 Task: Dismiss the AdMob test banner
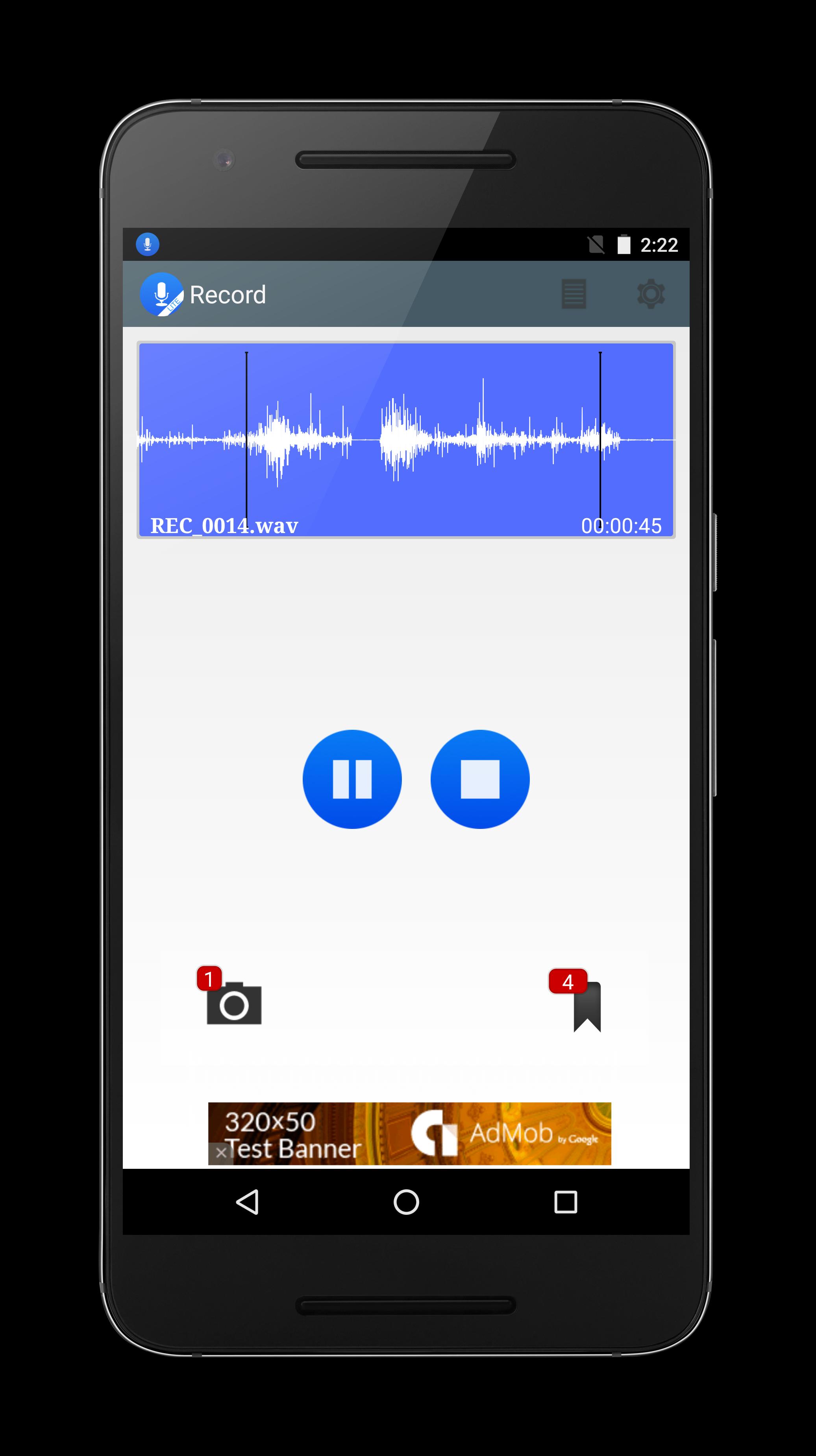point(221,1152)
